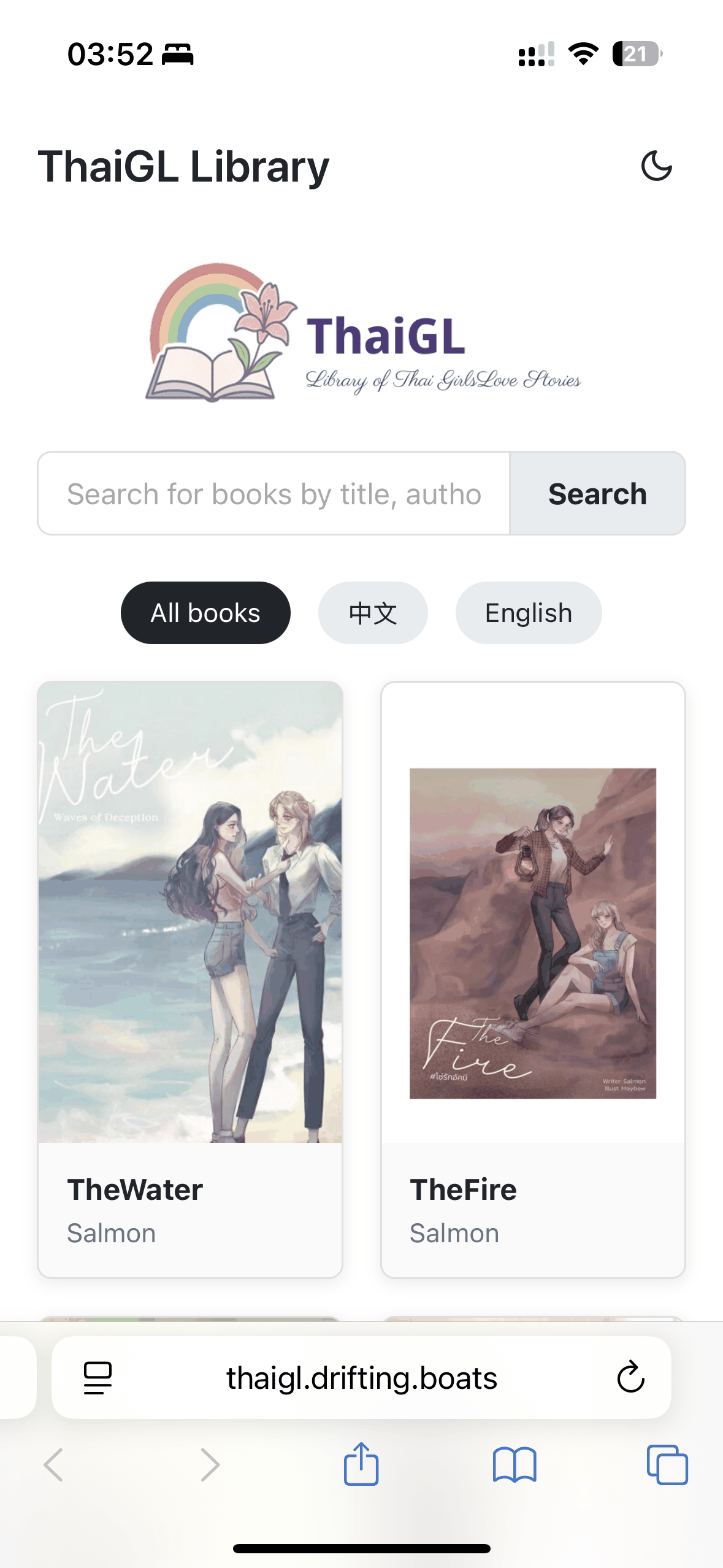723x1568 pixels.
Task: Filter books by 中文
Action: [x=373, y=613]
